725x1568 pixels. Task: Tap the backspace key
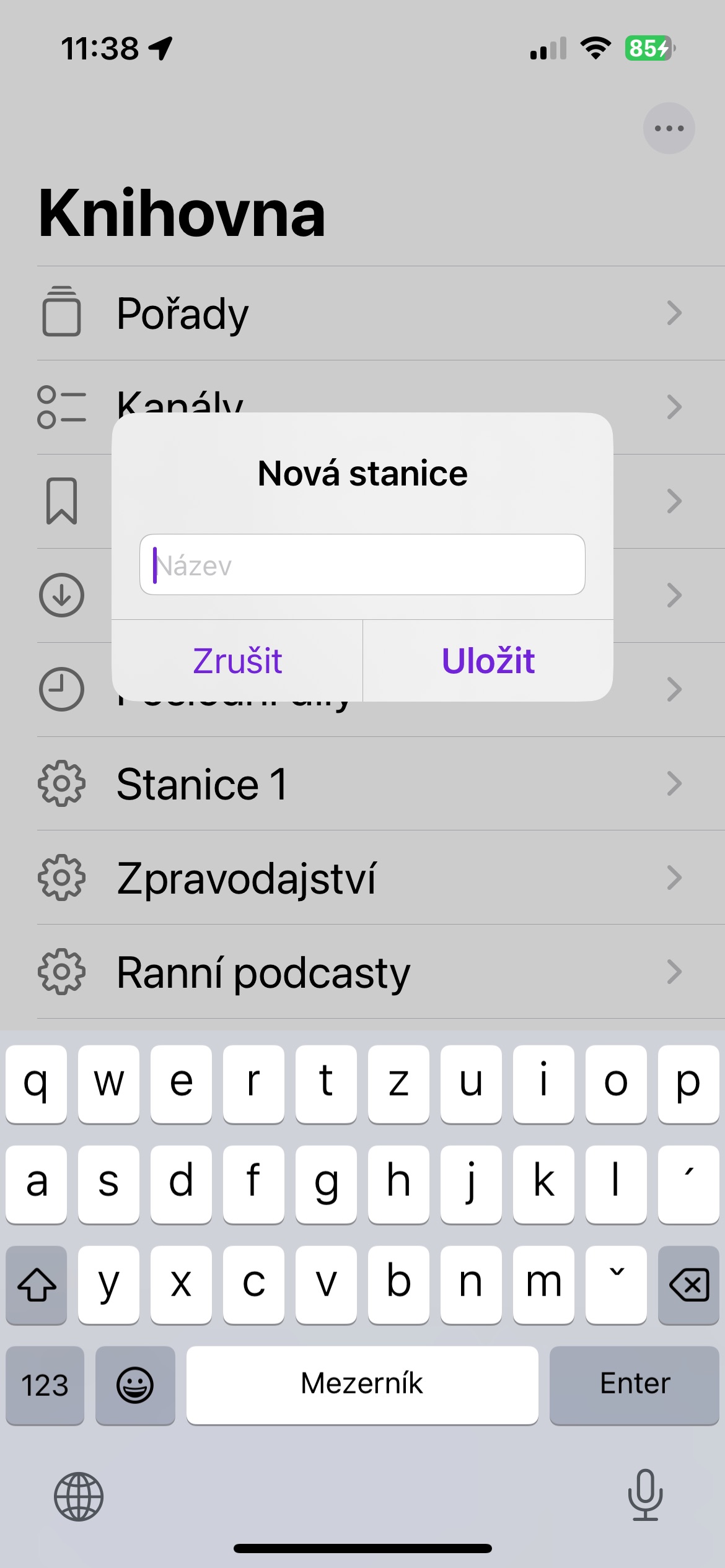pyautogui.click(x=688, y=1285)
